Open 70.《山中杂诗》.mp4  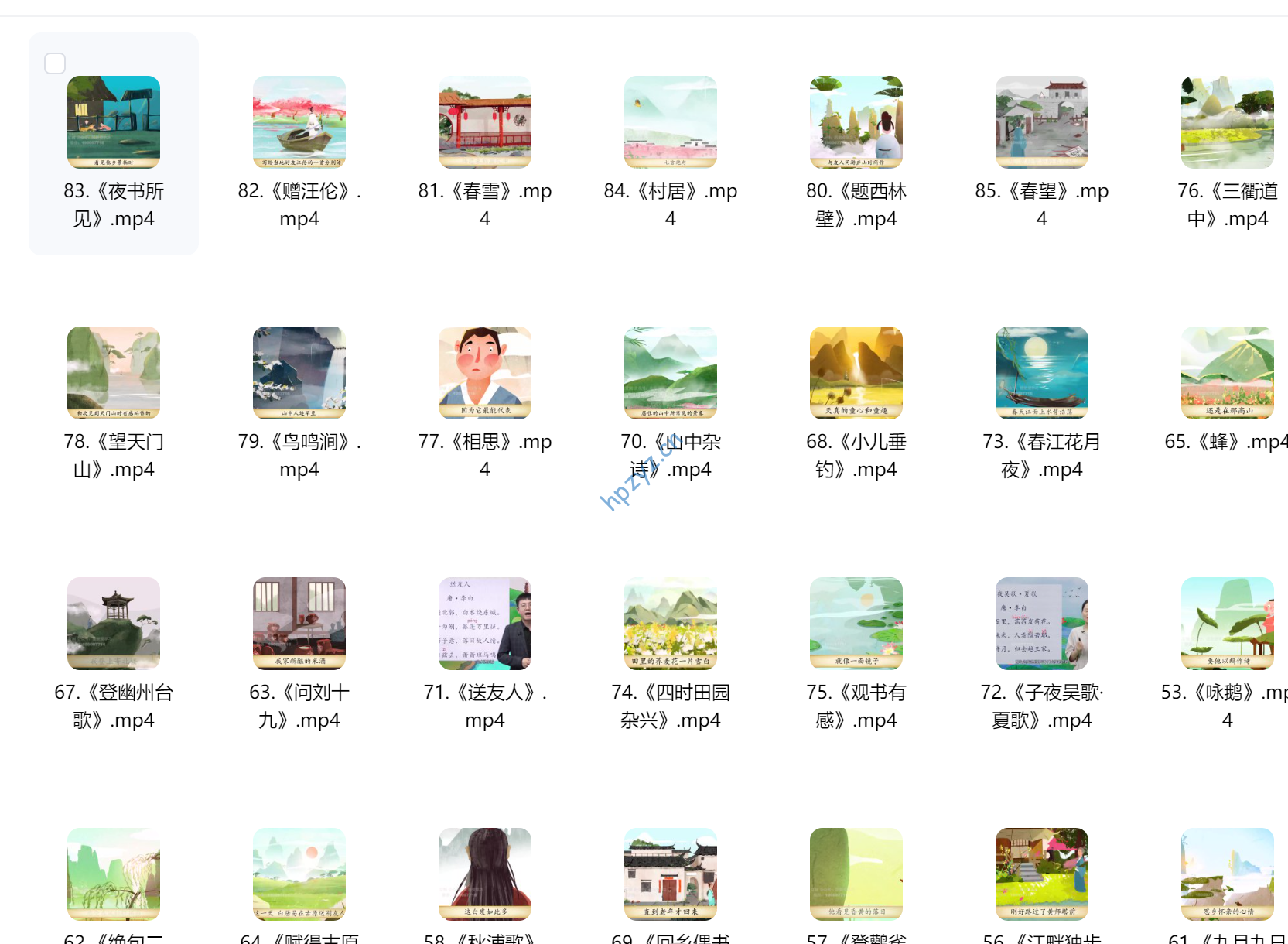tap(671, 373)
